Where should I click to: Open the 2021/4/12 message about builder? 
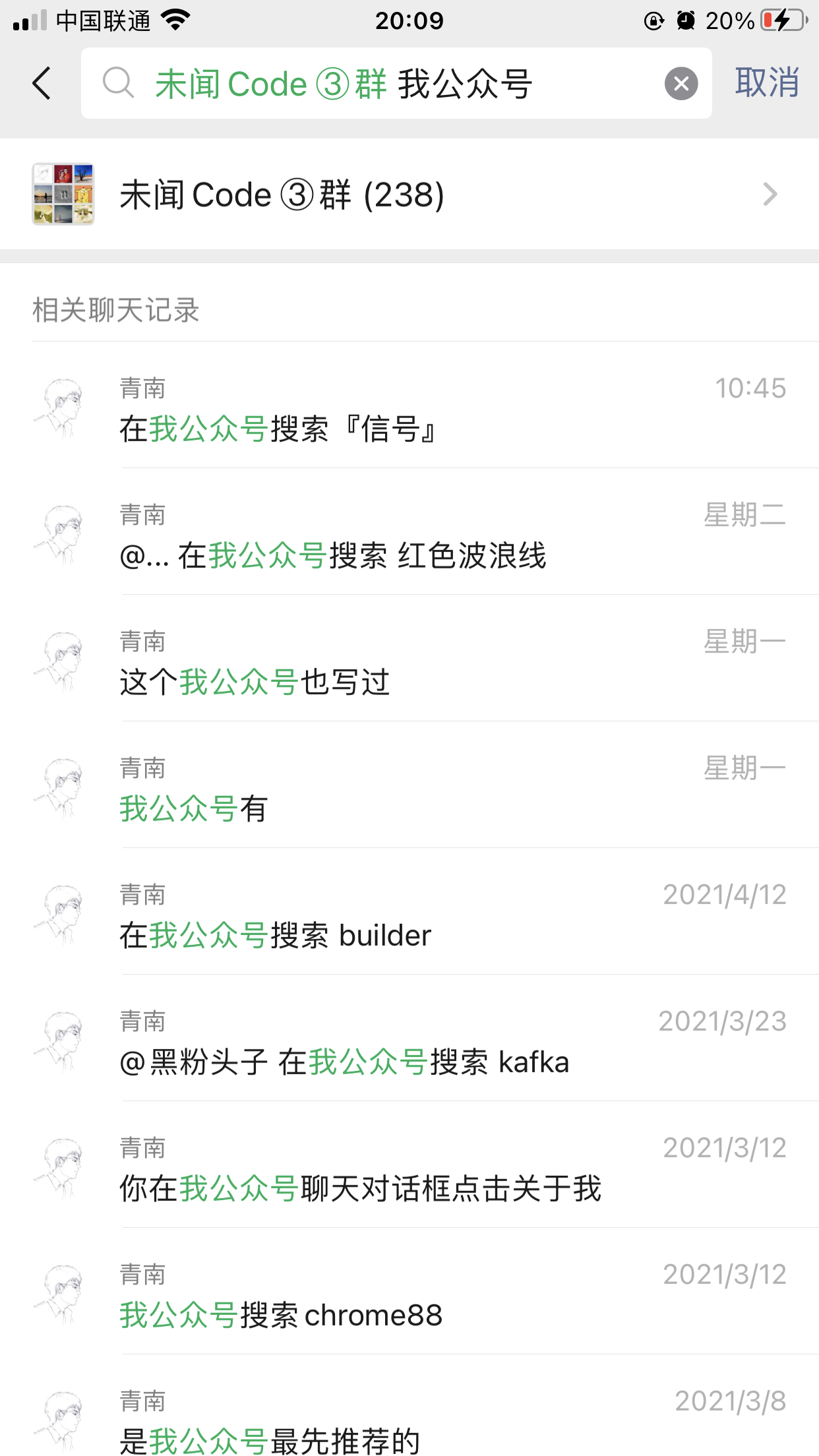pos(409,914)
